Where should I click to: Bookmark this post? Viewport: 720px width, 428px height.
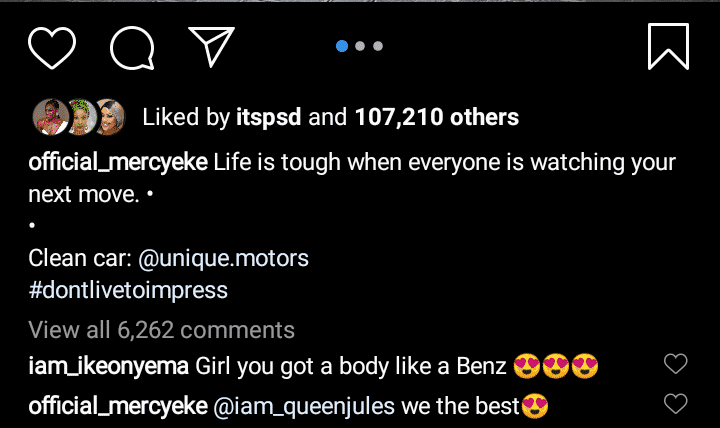point(667,47)
